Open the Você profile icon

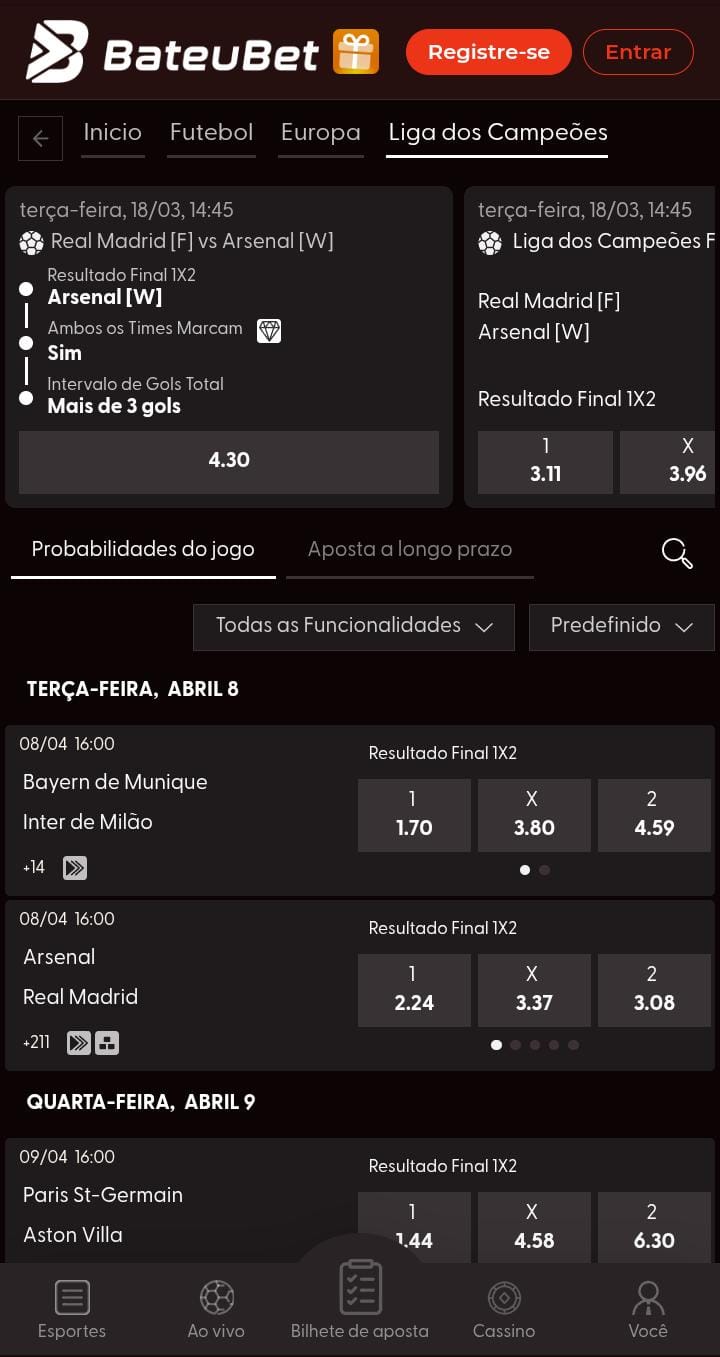click(x=648, y=1297)
